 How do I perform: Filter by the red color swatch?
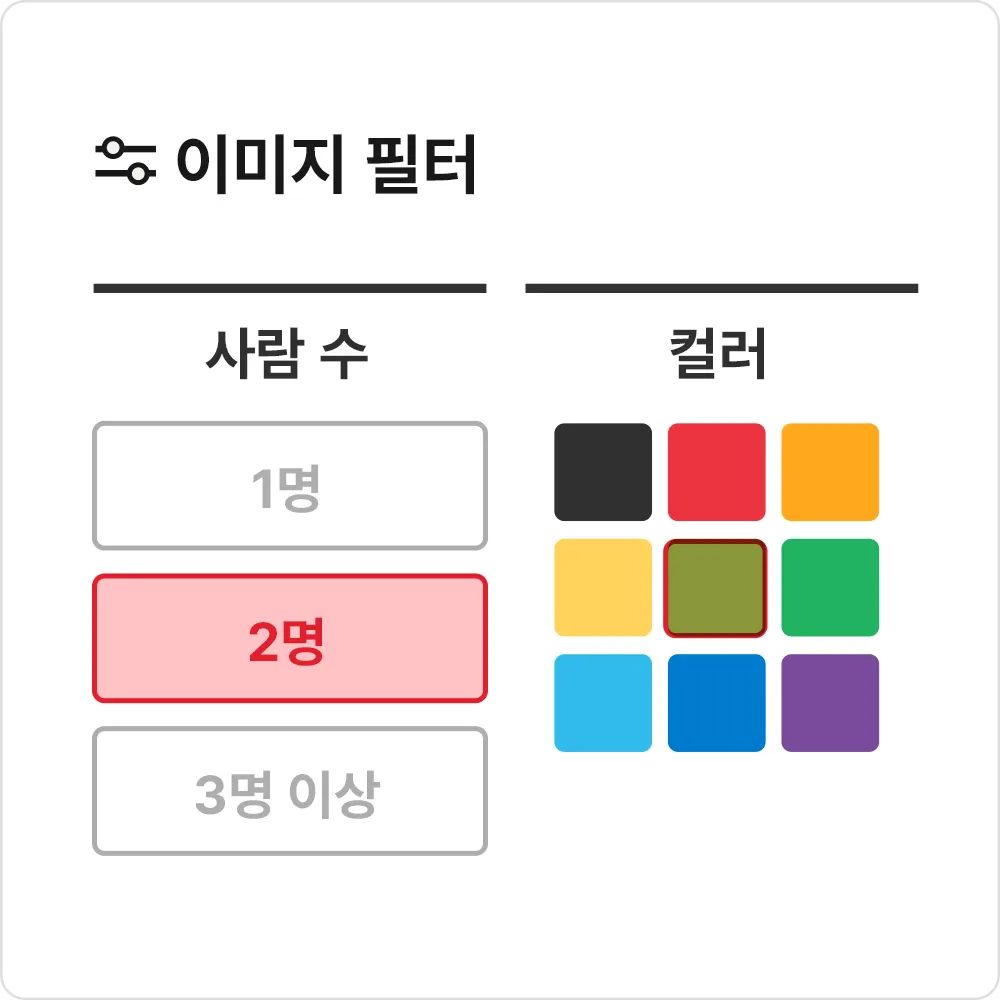[716, 472]
